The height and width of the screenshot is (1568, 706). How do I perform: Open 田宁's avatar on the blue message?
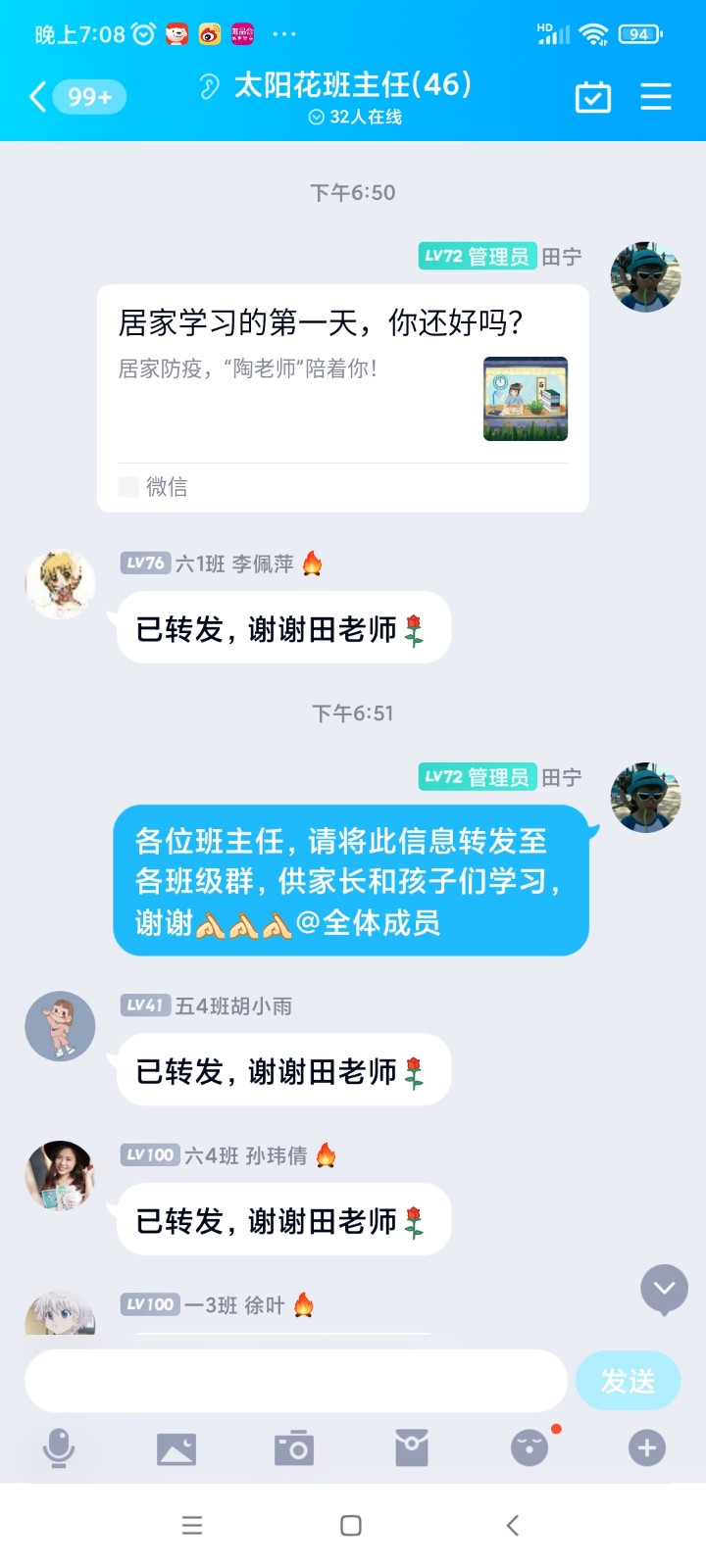click(645, 798)
